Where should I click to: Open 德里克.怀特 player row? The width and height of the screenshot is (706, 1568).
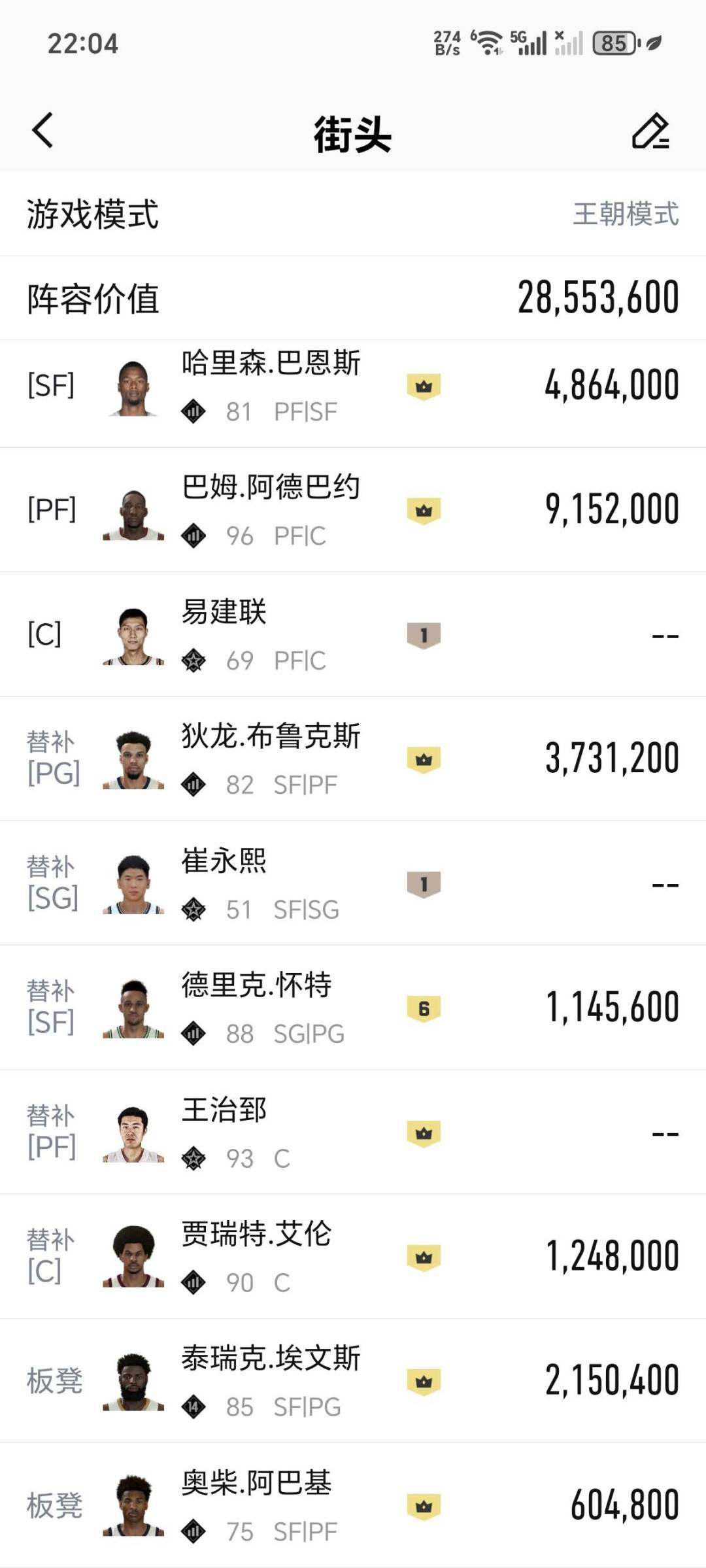pos(353,1008)
